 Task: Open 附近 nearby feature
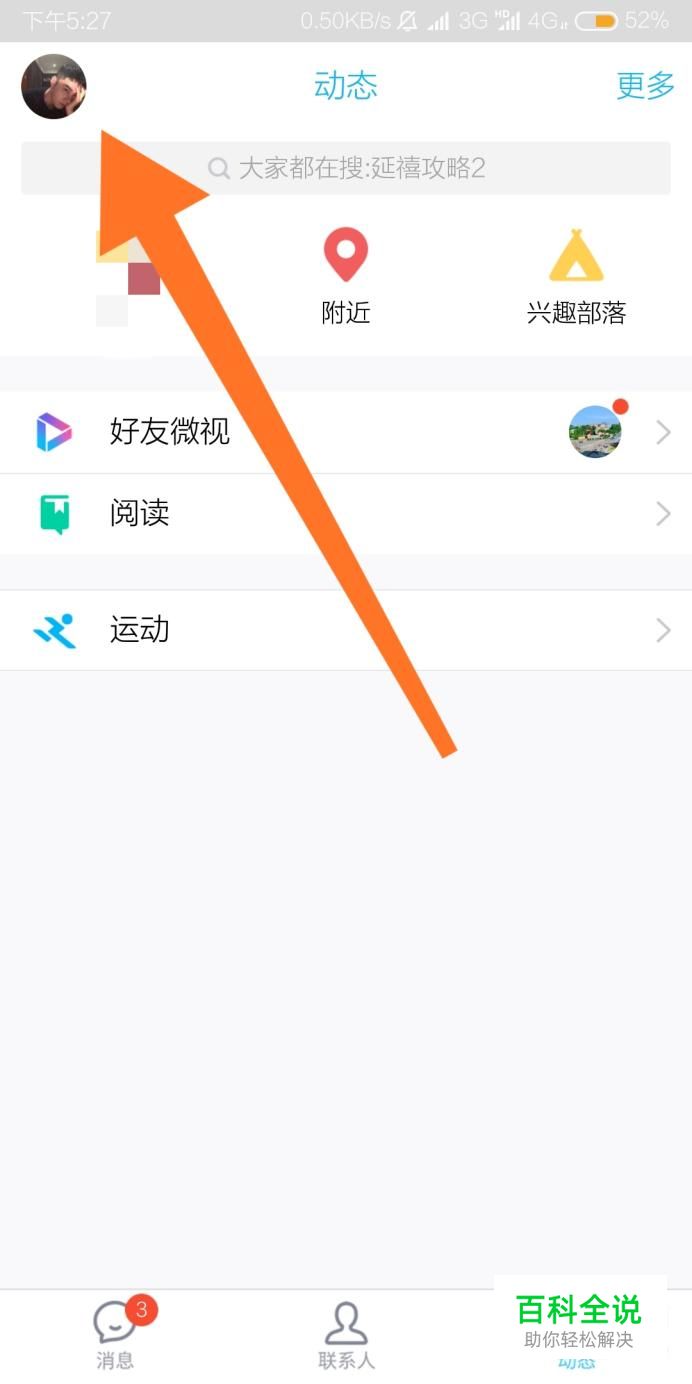point(346,276)
